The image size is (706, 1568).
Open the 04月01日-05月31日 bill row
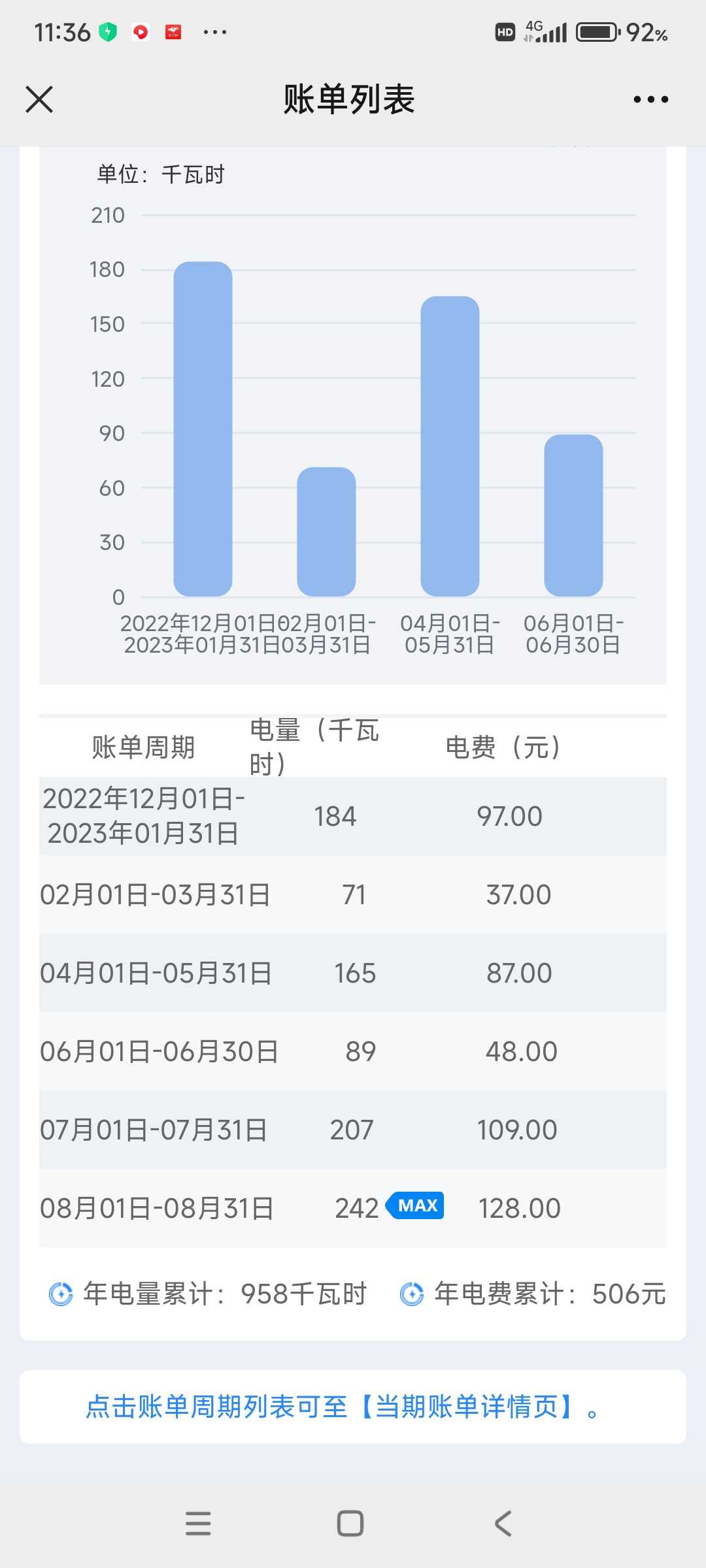353,973
